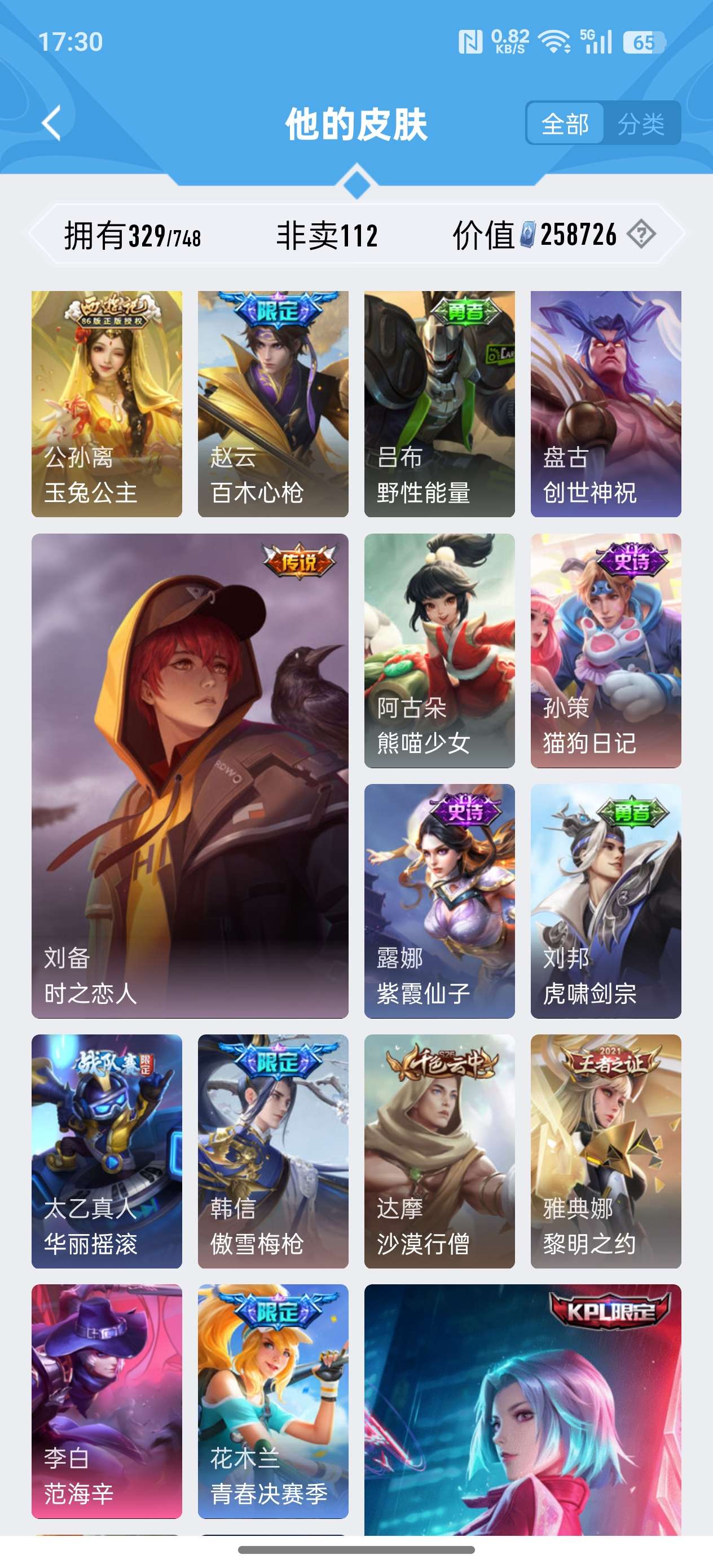Select the 孙策 猫狗日记 skin

(605, 650)
